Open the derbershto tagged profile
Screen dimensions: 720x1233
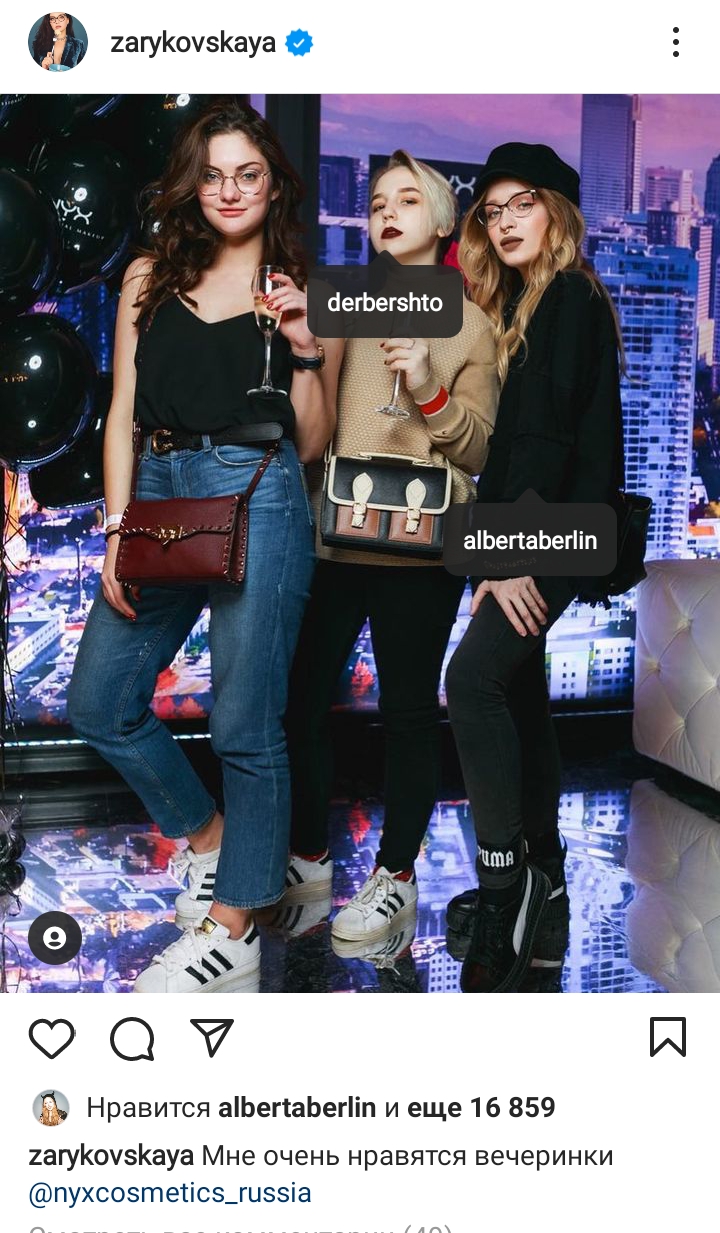[x=385, y=302]
